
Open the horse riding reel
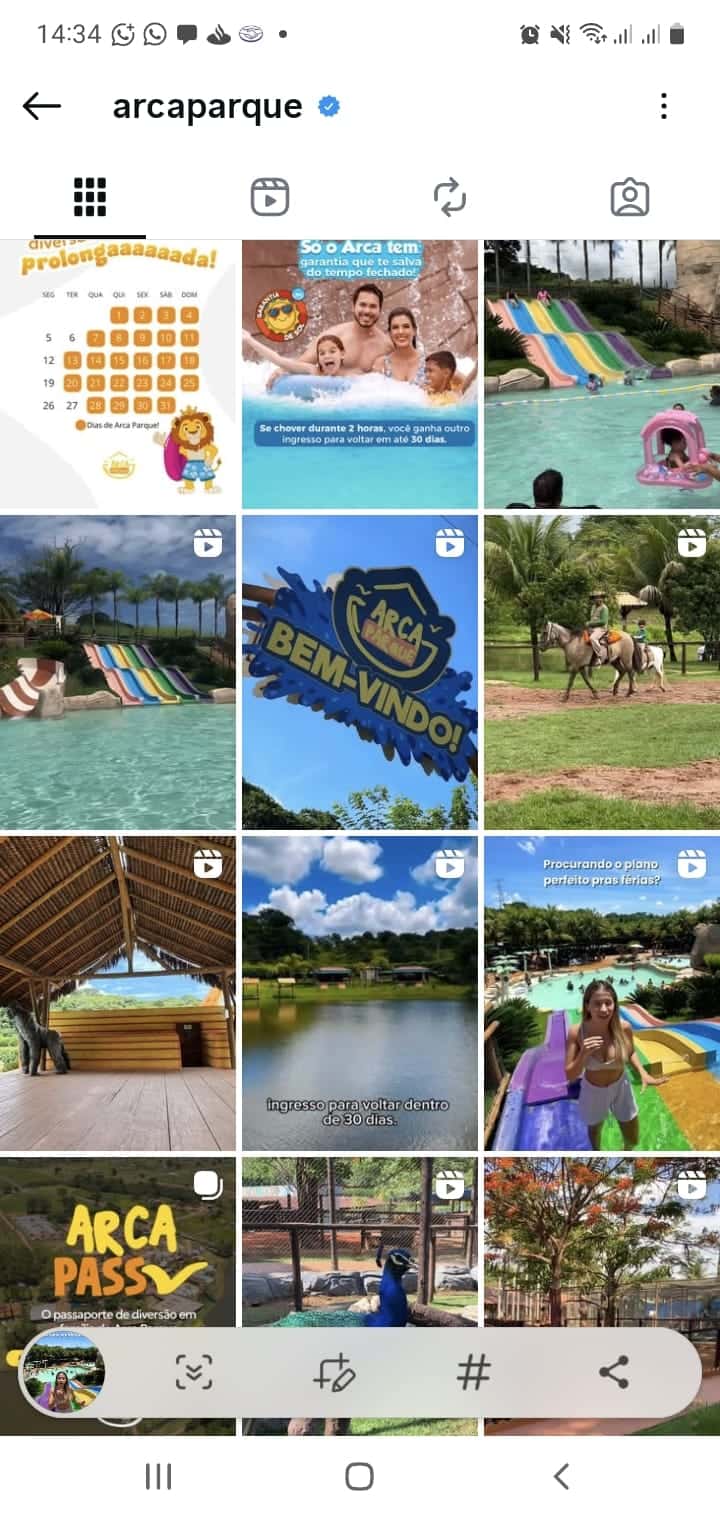point(601,671)
